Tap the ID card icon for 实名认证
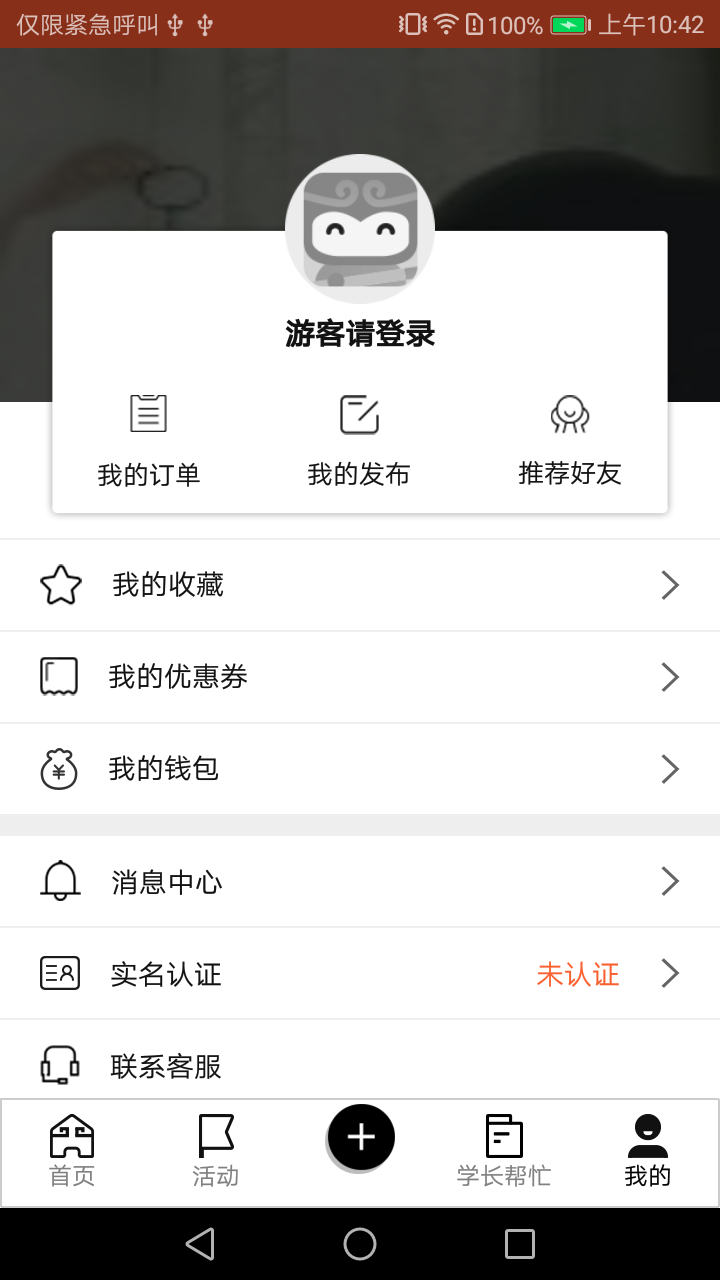The height and width of the screenshot is (1280, 720). tap(60, 972)
